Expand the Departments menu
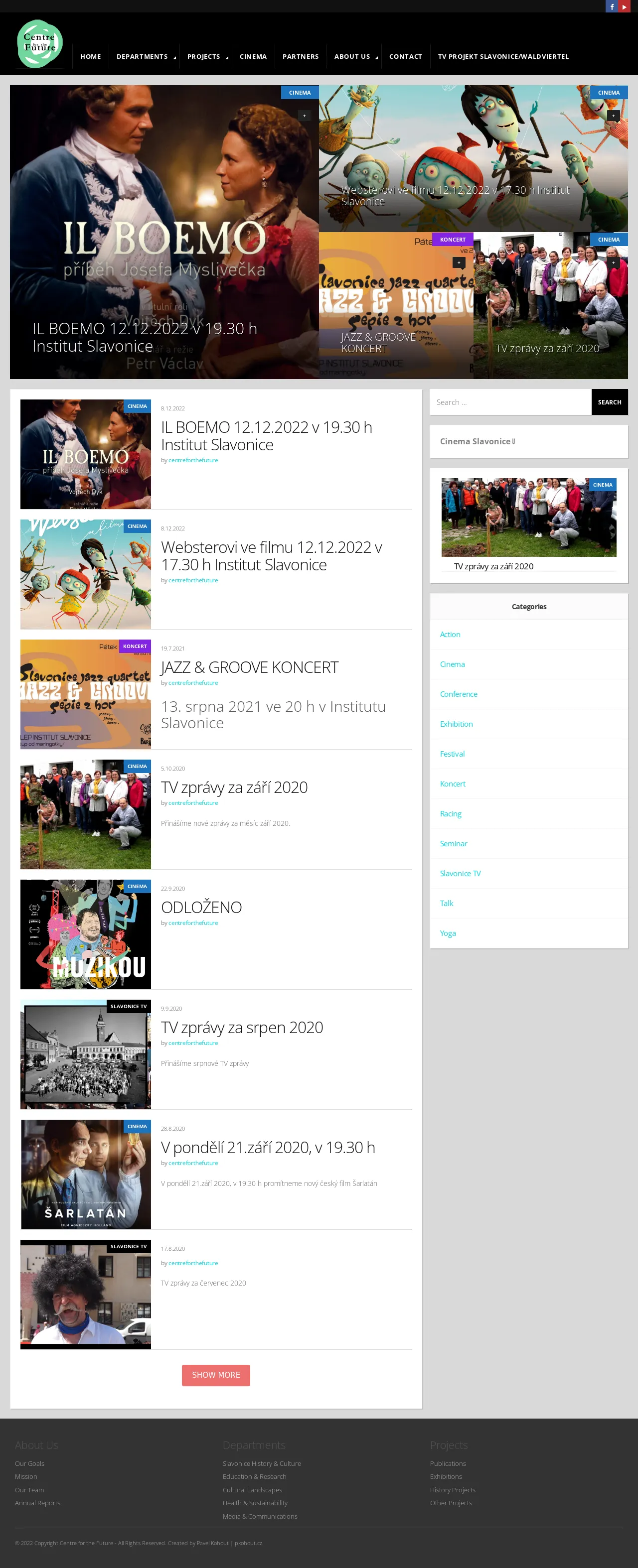 pyautogui.click(x=143, y=57)
